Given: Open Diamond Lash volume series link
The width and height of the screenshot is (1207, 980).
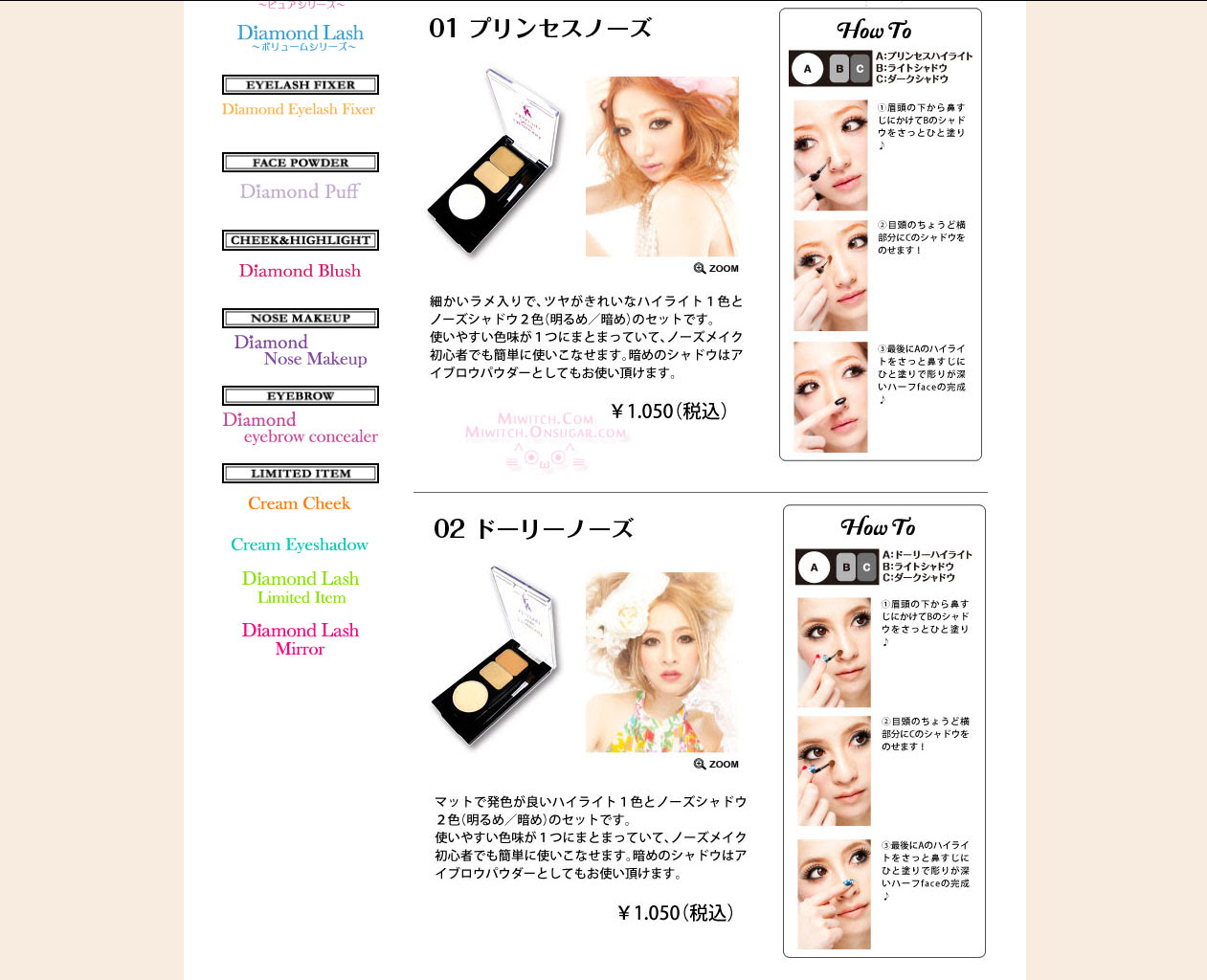Looking at the screenshot, I should (x=300, y=36).
